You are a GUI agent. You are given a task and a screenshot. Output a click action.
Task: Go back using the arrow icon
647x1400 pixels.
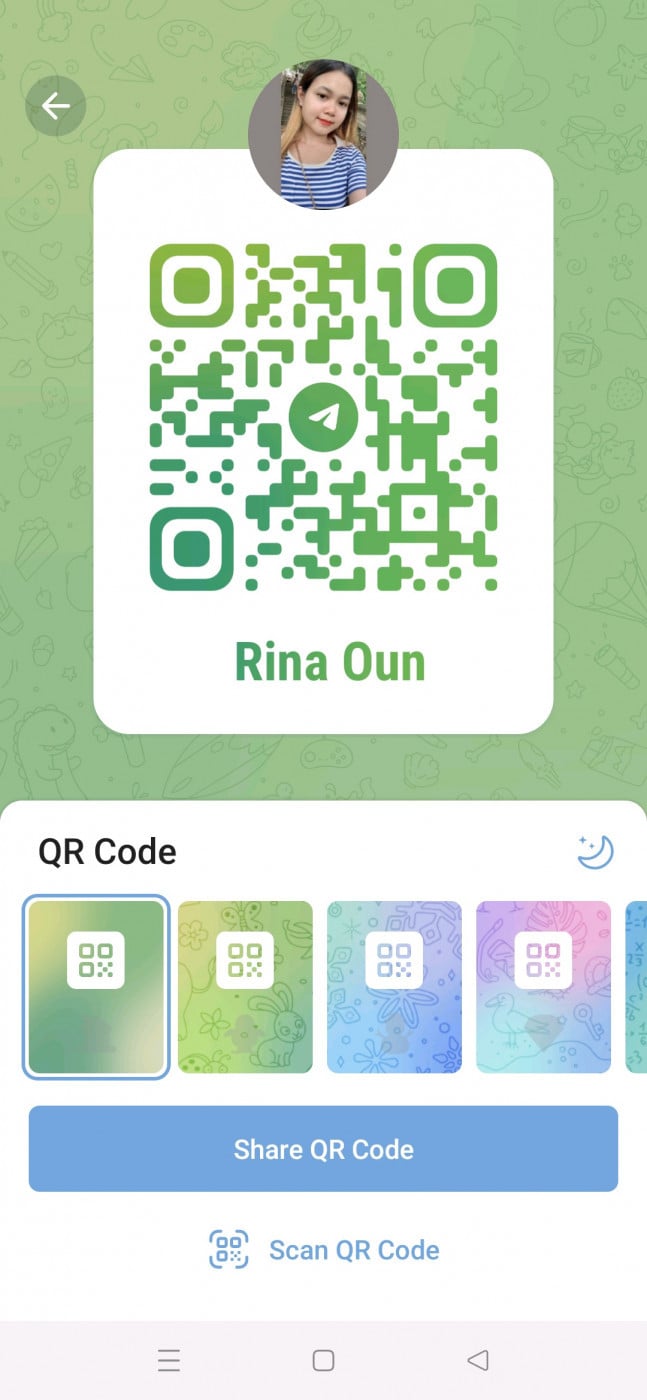[x=55, y=106]
